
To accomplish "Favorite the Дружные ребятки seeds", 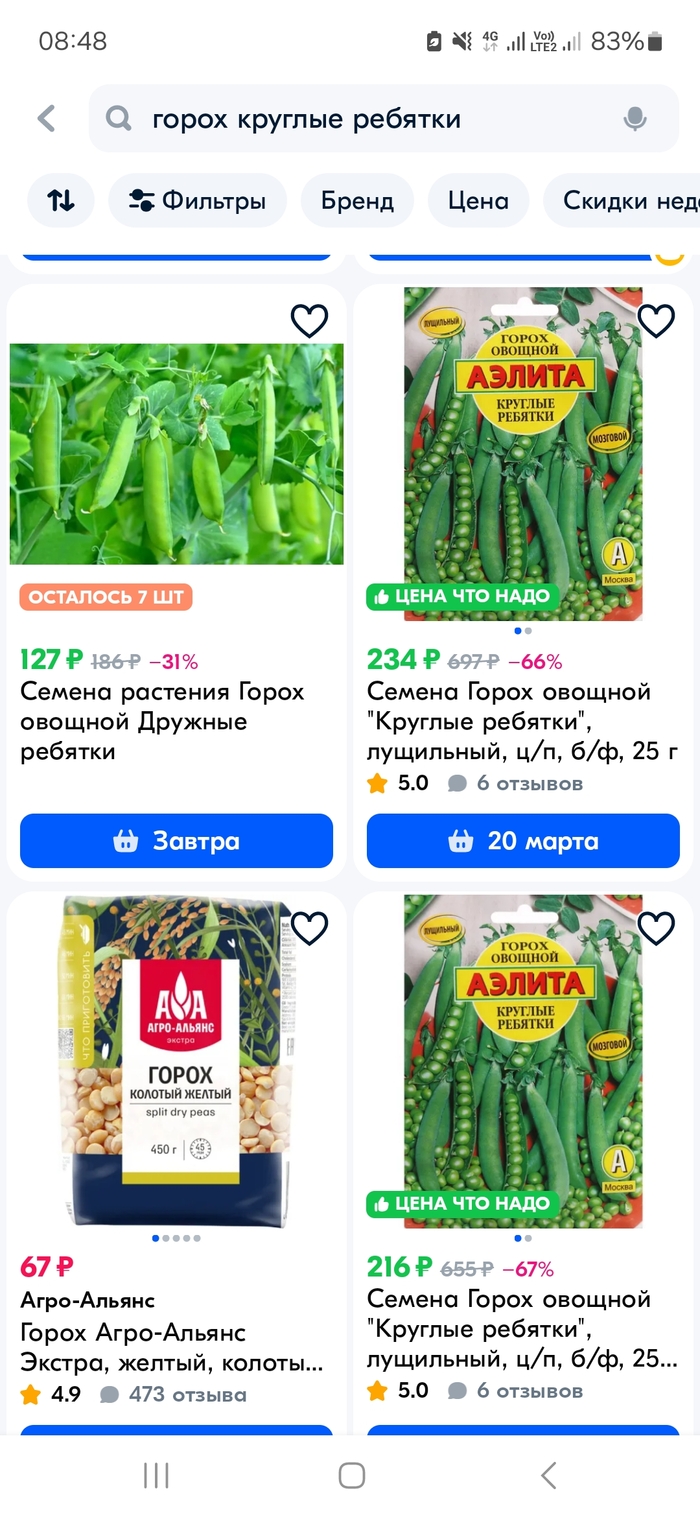I will tap(309, 321).
